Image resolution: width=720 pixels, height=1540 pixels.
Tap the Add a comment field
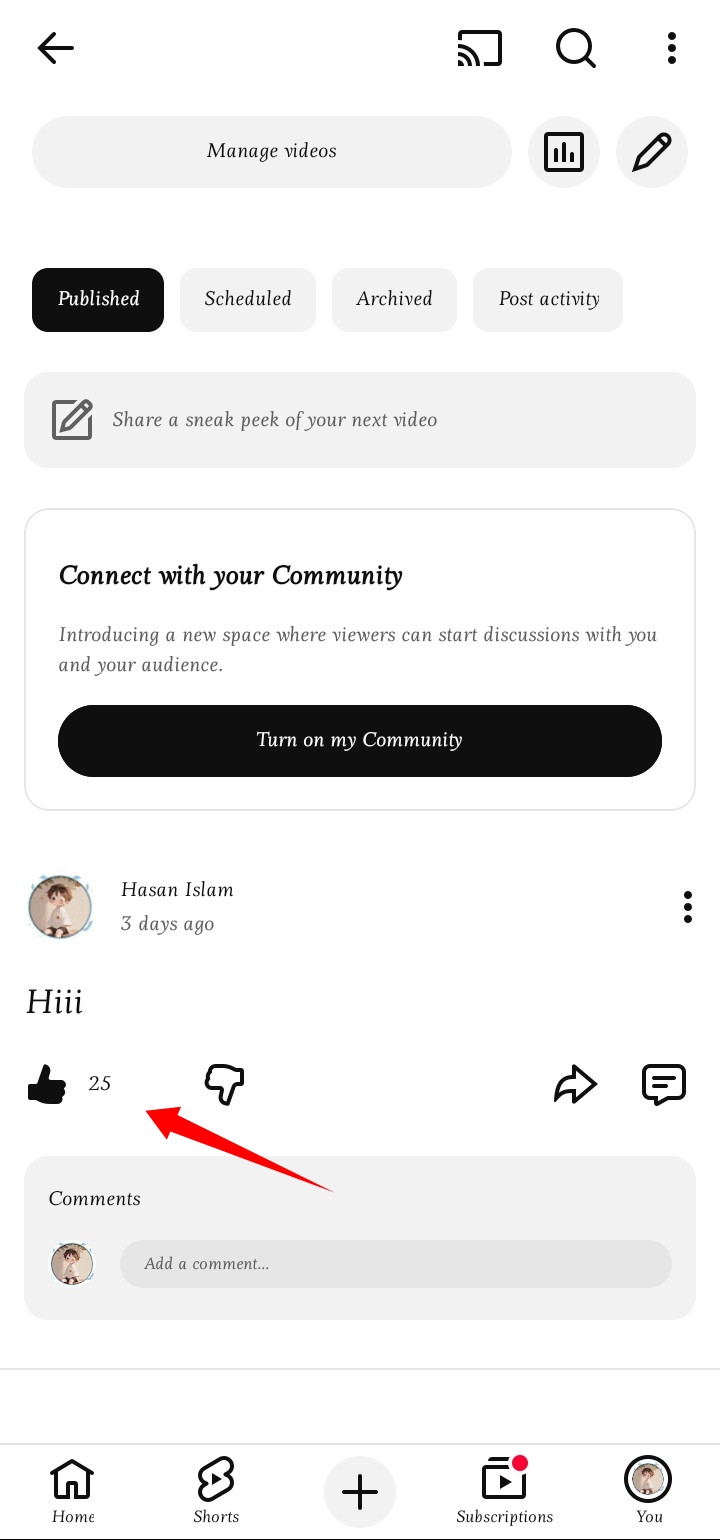click(x=395, y=1264)
